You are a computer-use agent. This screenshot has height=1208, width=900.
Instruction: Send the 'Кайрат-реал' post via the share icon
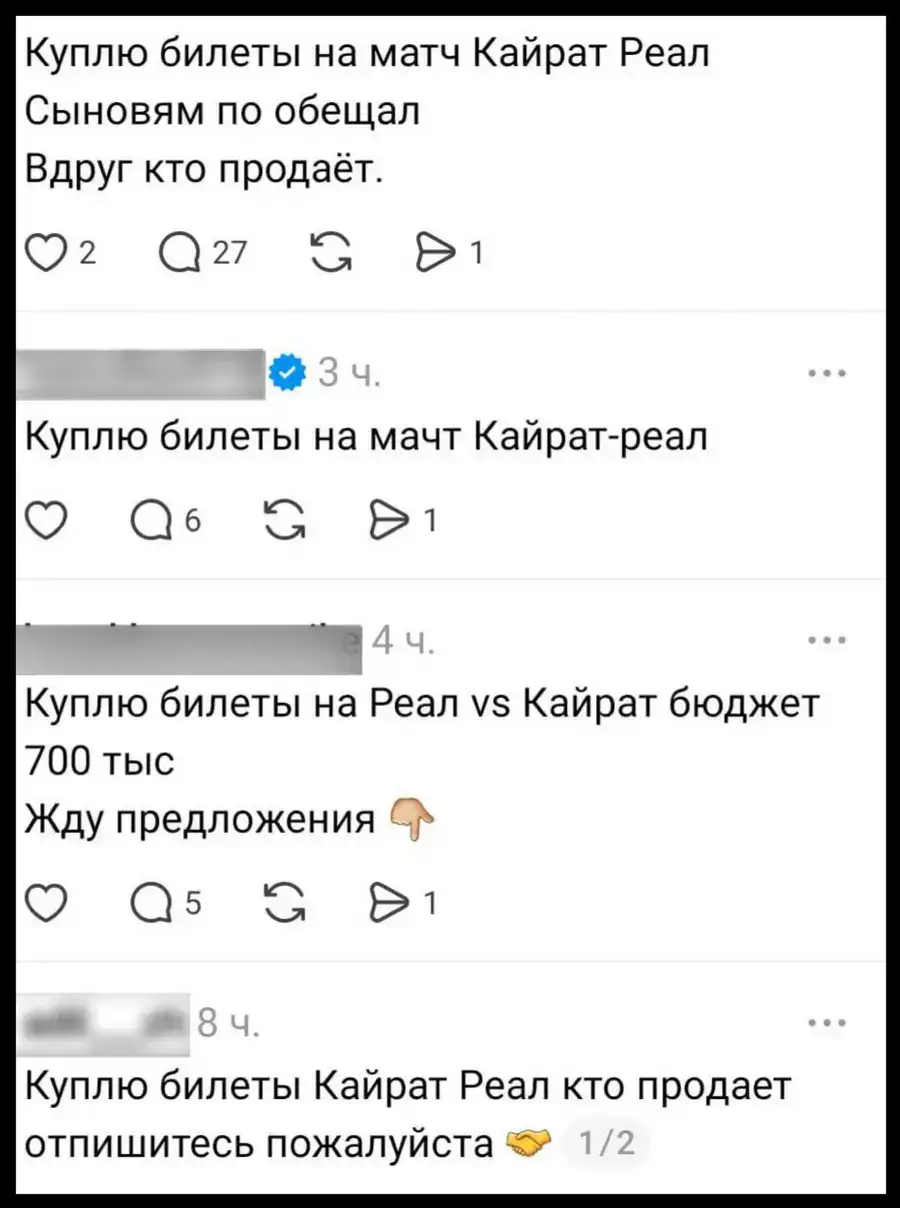387,520
